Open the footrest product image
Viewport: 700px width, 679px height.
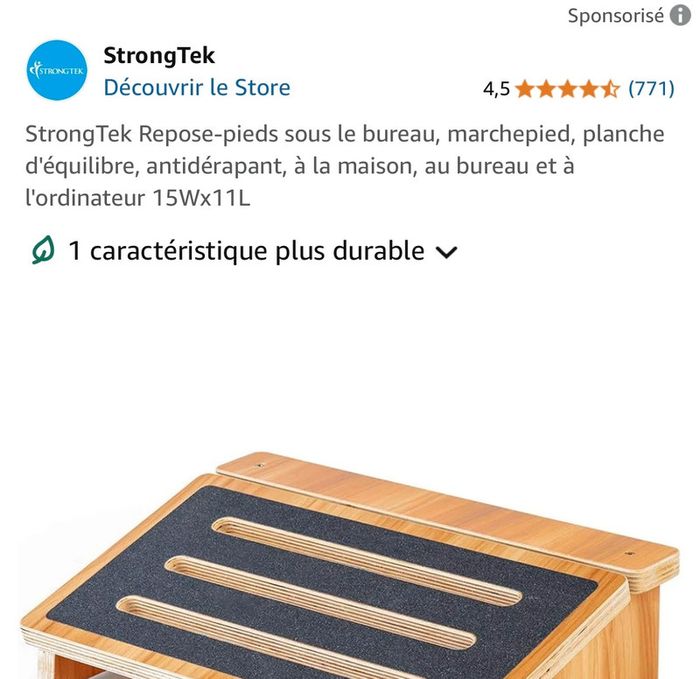click(350, 565)
